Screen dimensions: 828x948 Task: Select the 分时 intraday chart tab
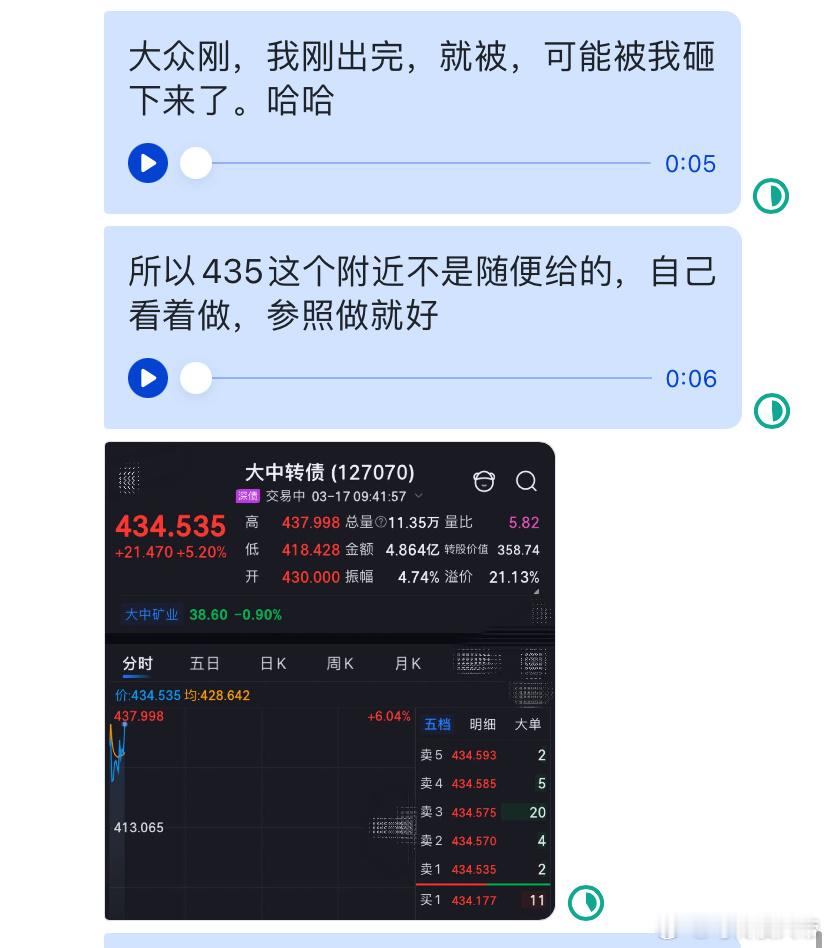point(136,663)
